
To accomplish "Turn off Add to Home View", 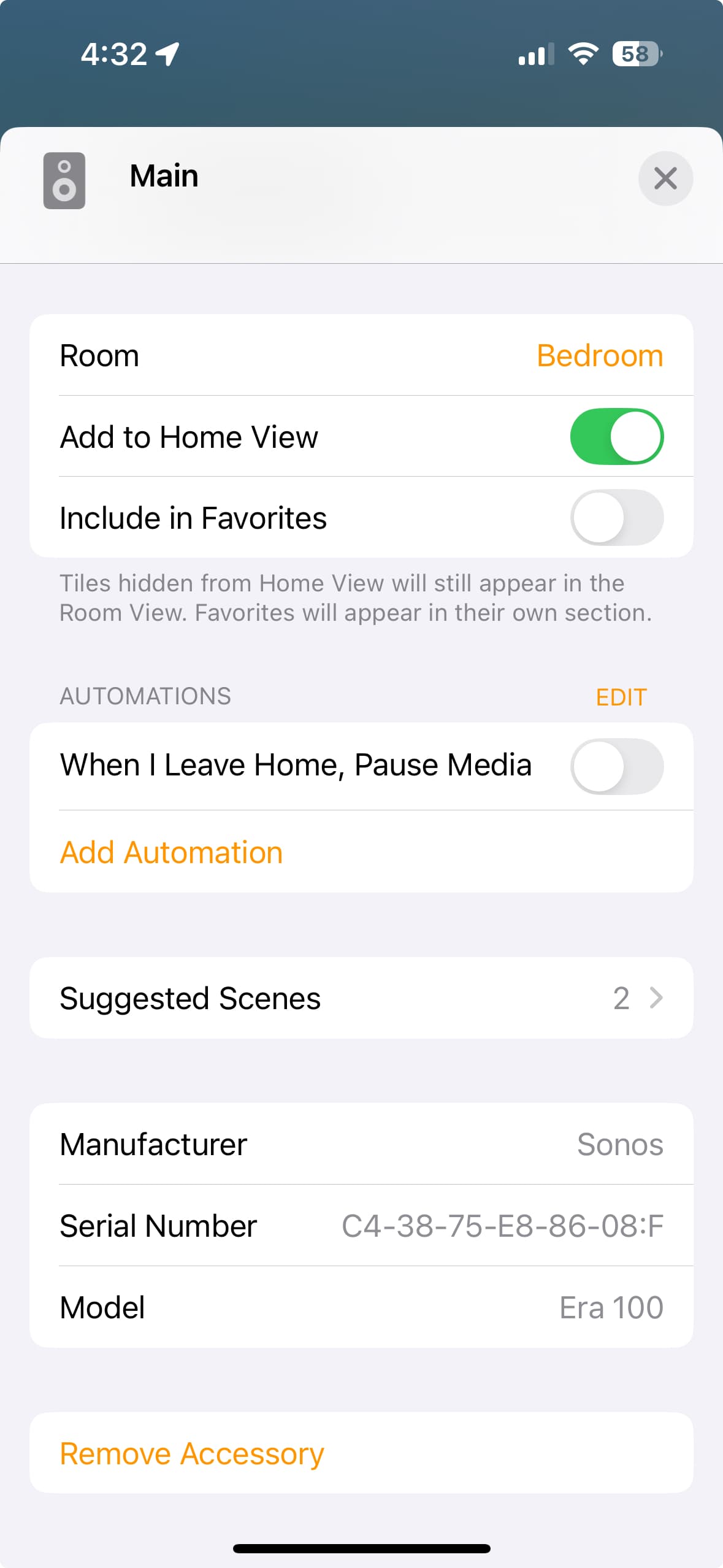I will tap(616, 437).
